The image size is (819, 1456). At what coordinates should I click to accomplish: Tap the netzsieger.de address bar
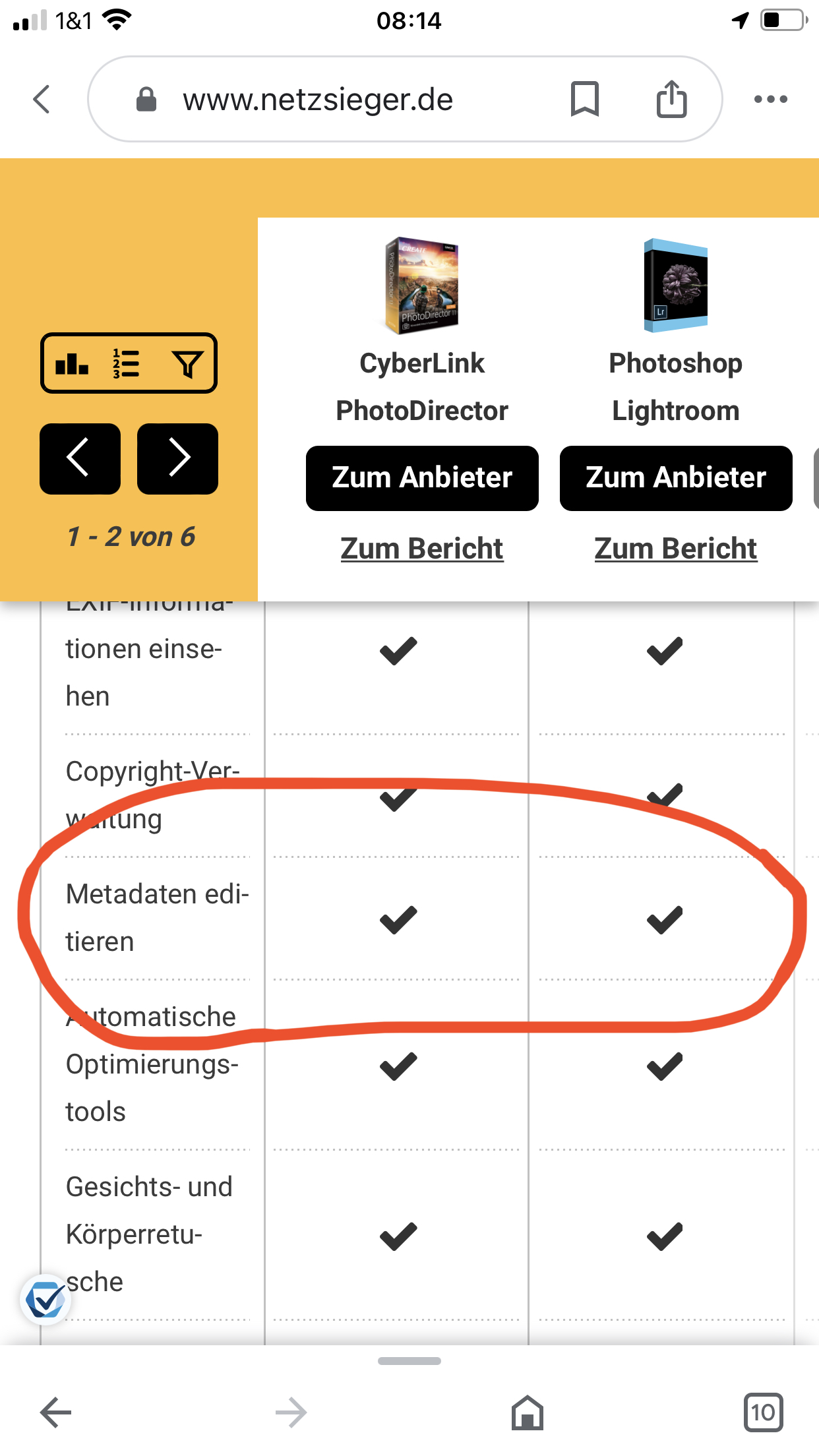coord(317,100)
